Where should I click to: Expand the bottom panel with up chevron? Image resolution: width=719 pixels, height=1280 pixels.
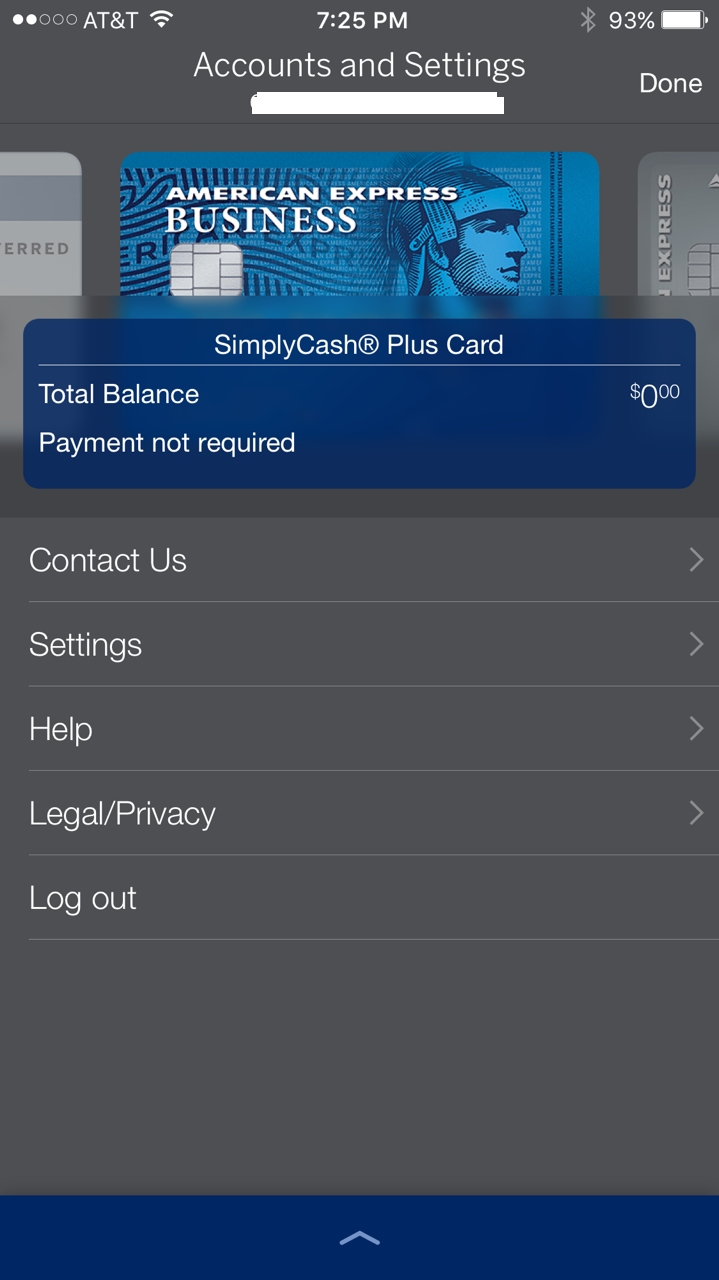tap(359, 1238)
